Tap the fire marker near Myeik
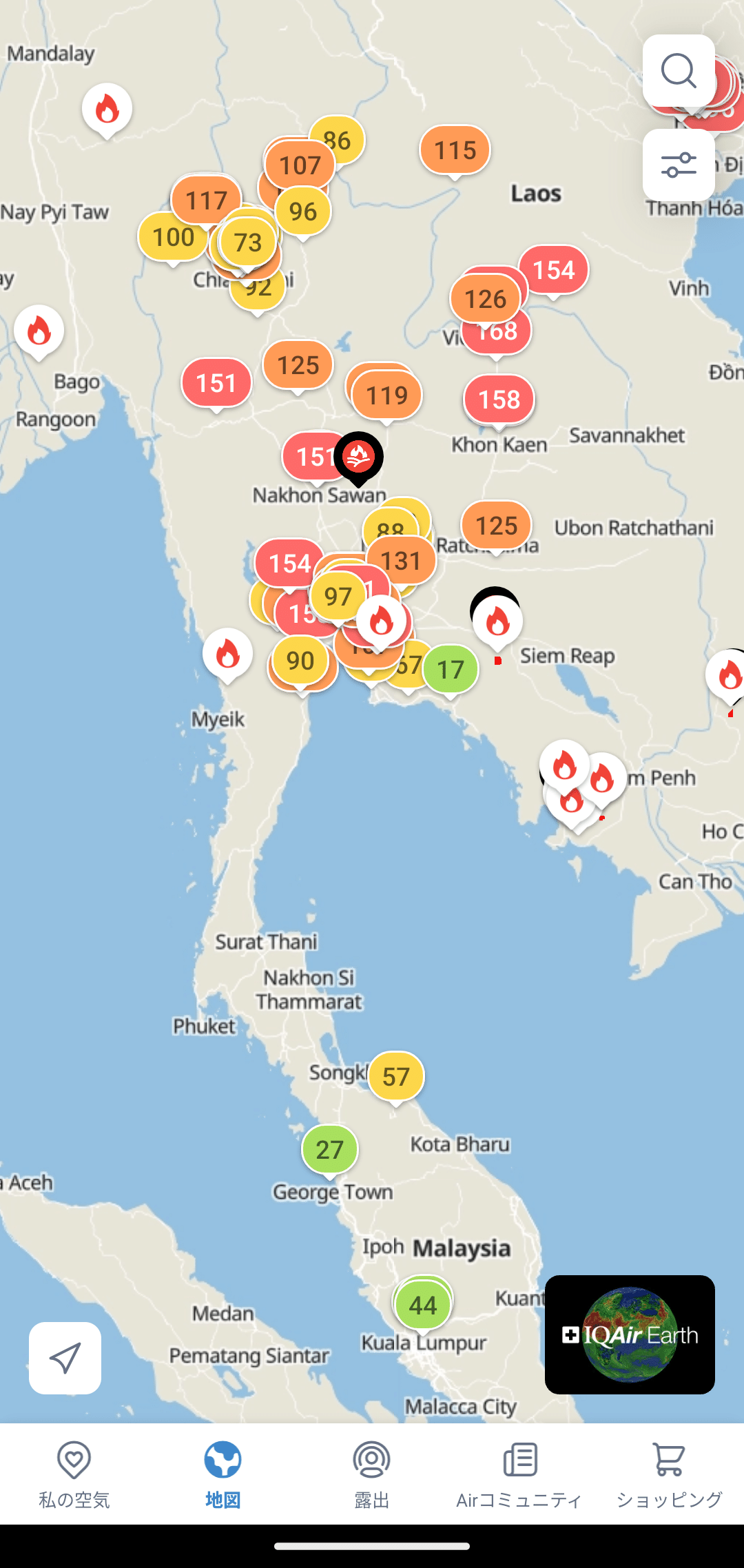The height and width of the screenshot is (1568, 744). pos(227,654)
